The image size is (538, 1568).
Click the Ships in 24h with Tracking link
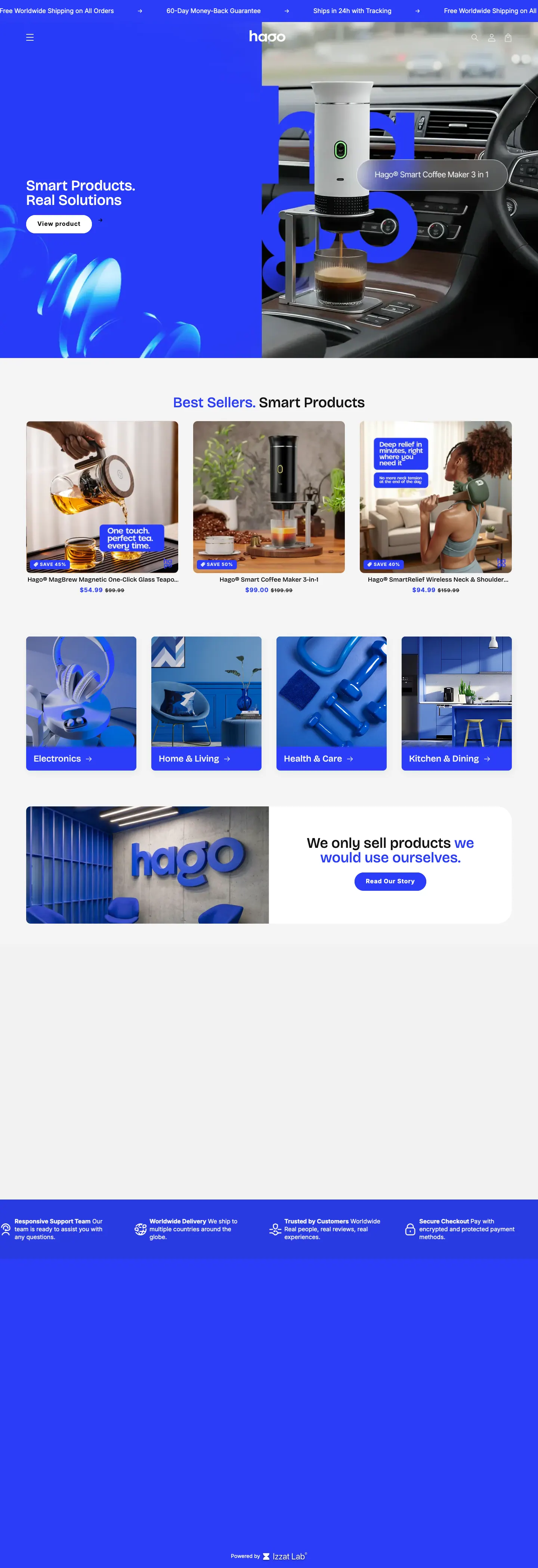tap(352, 10)
